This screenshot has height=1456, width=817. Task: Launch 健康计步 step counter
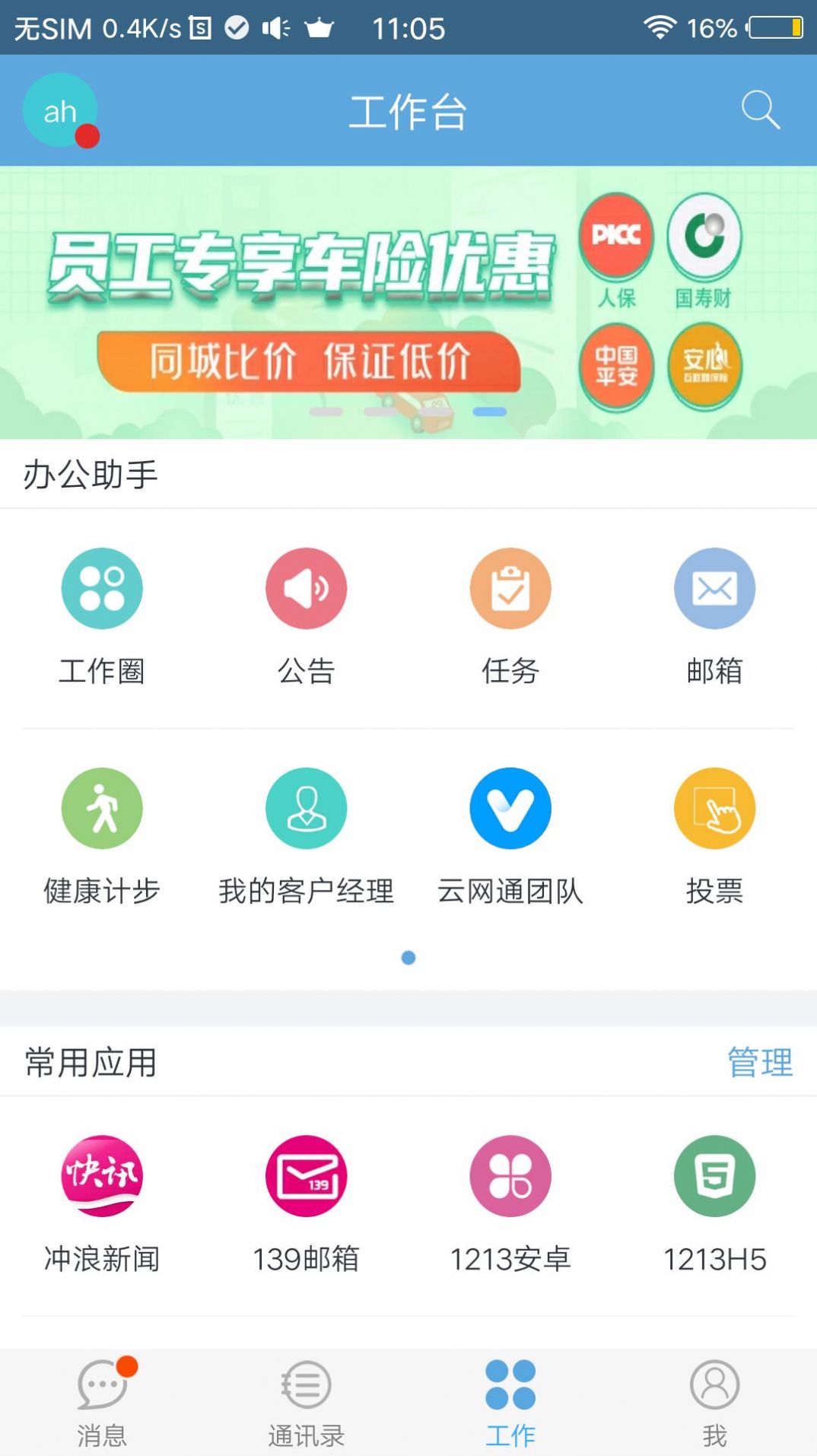coord(102,808)
